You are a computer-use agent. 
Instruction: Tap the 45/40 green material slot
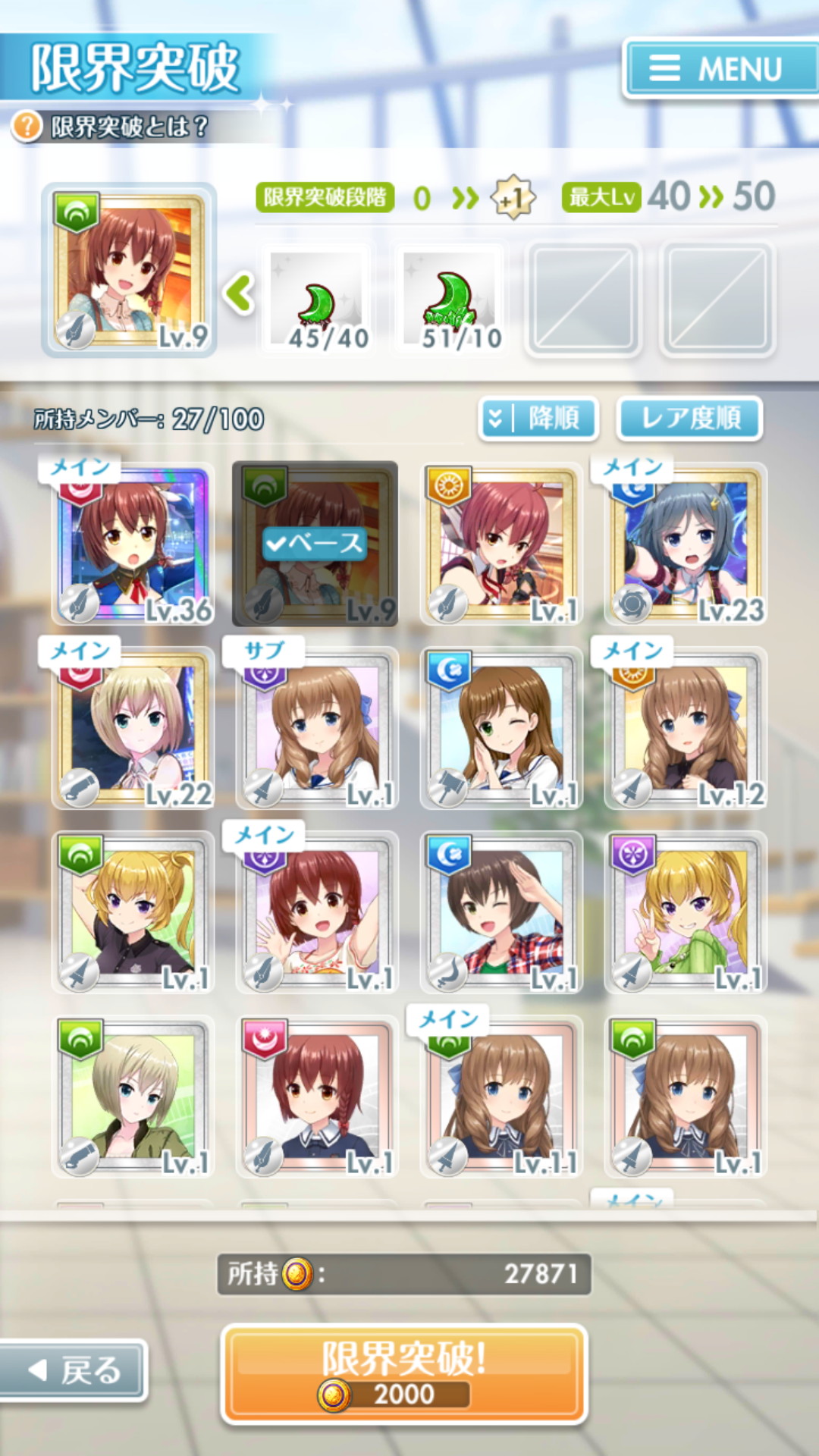coord(317,300)
